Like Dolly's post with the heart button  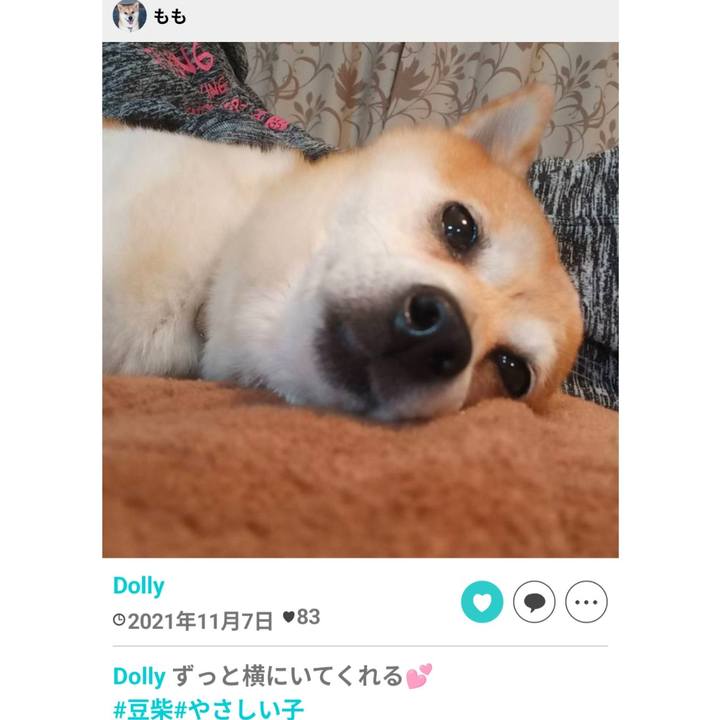point(482,602)
